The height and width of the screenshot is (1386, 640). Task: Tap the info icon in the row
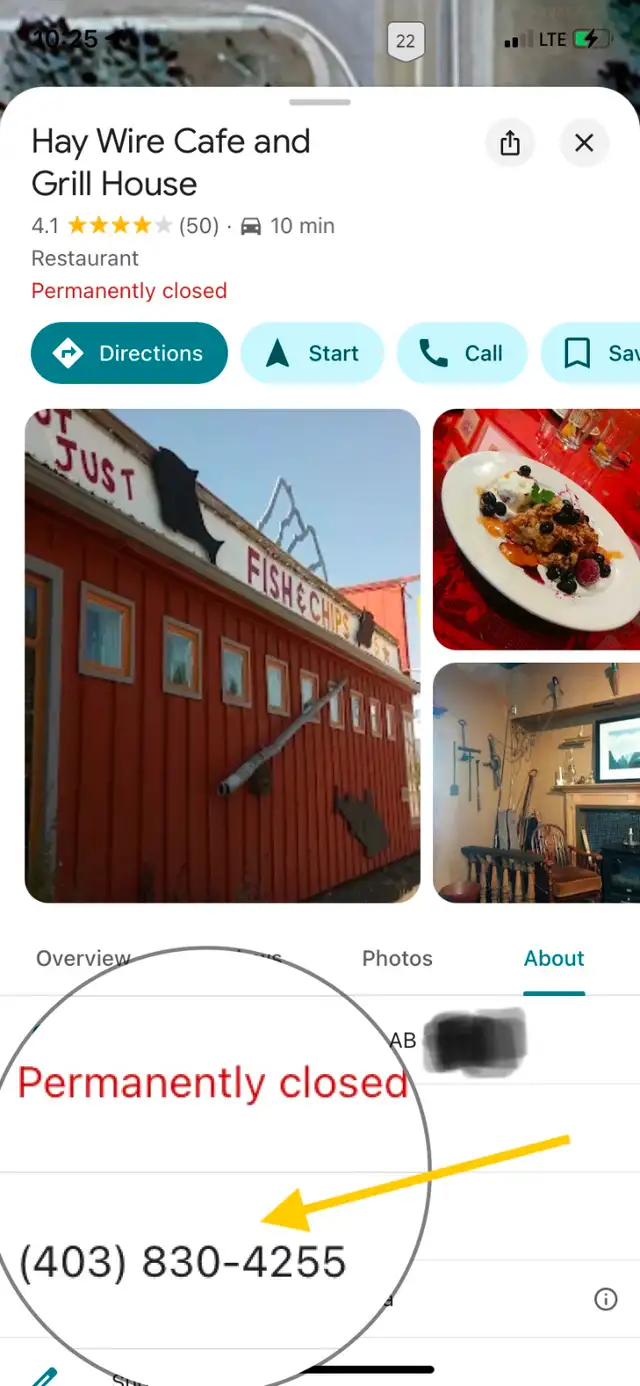coord(605,1299)
